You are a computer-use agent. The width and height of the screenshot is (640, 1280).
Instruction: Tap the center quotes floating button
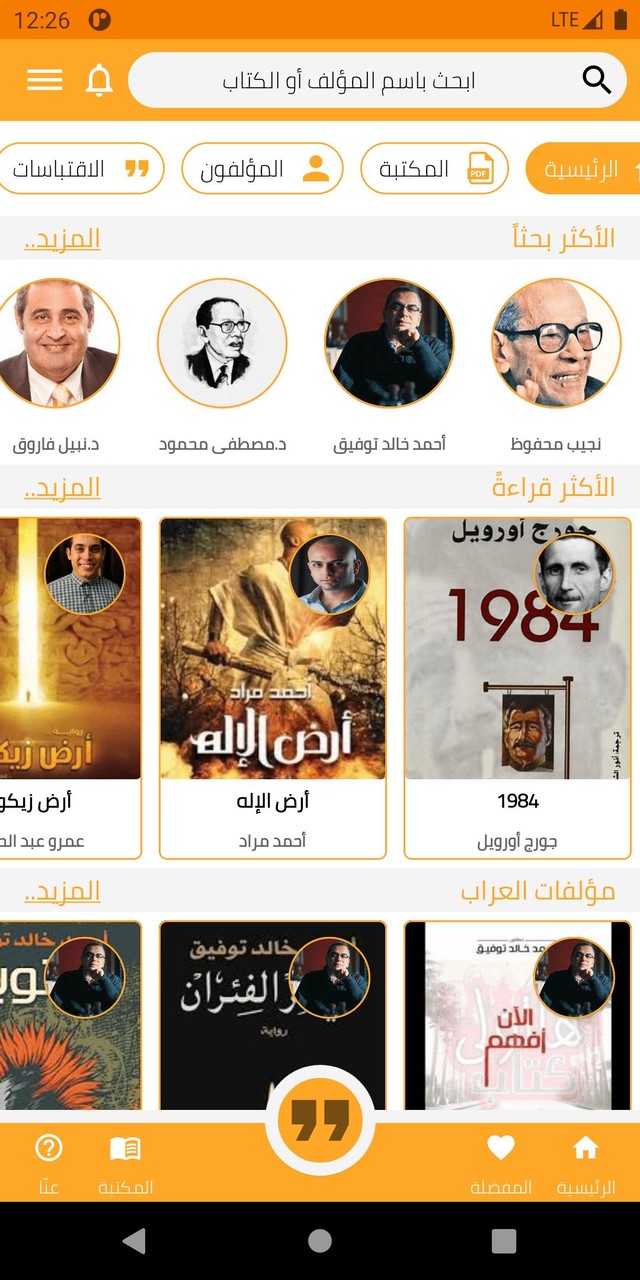tap(320, 1121)
